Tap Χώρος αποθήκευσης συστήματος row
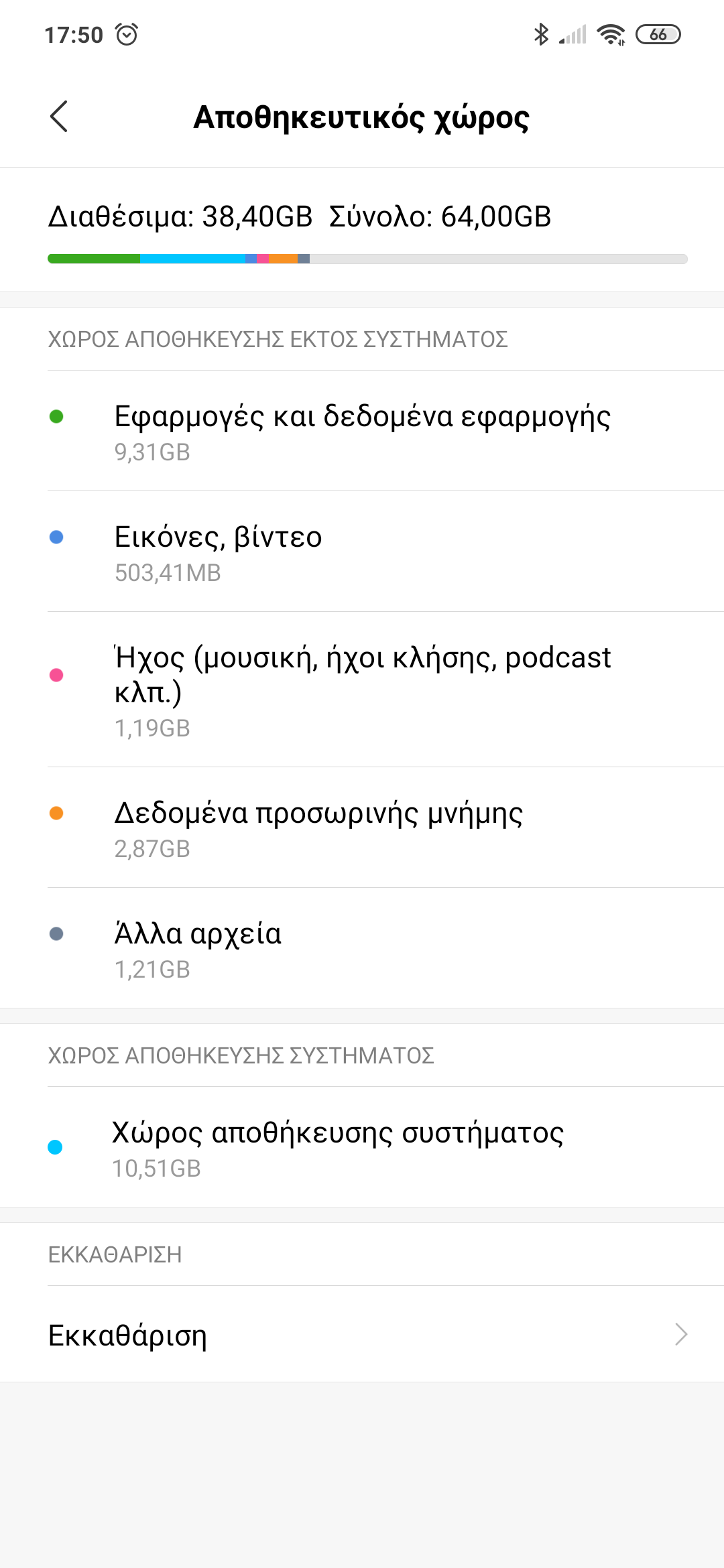The height and width of the screenshot is (1568, 724). click(x=362, y=1147)
